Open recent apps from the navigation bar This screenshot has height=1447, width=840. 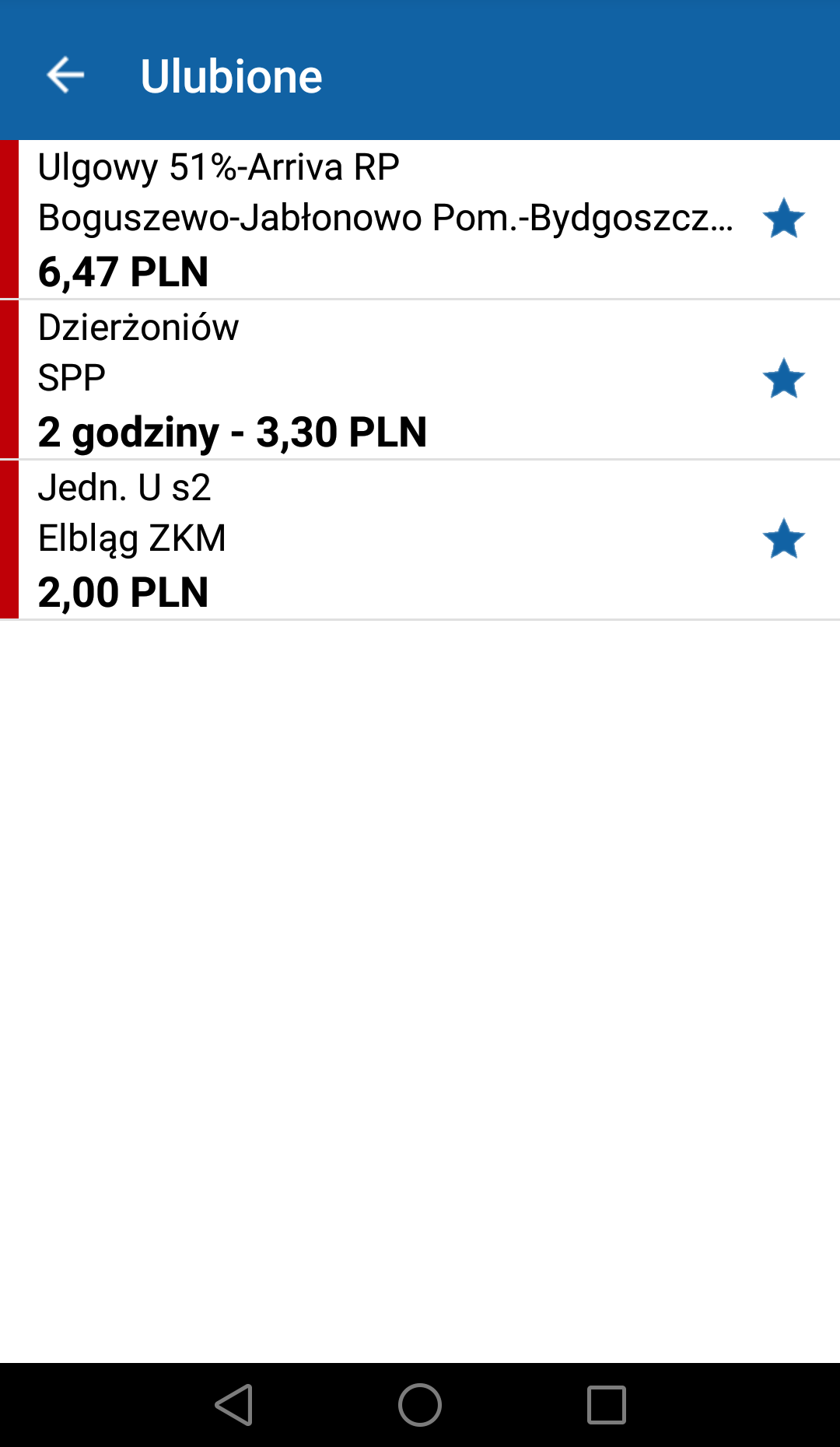pos(607,1405)
